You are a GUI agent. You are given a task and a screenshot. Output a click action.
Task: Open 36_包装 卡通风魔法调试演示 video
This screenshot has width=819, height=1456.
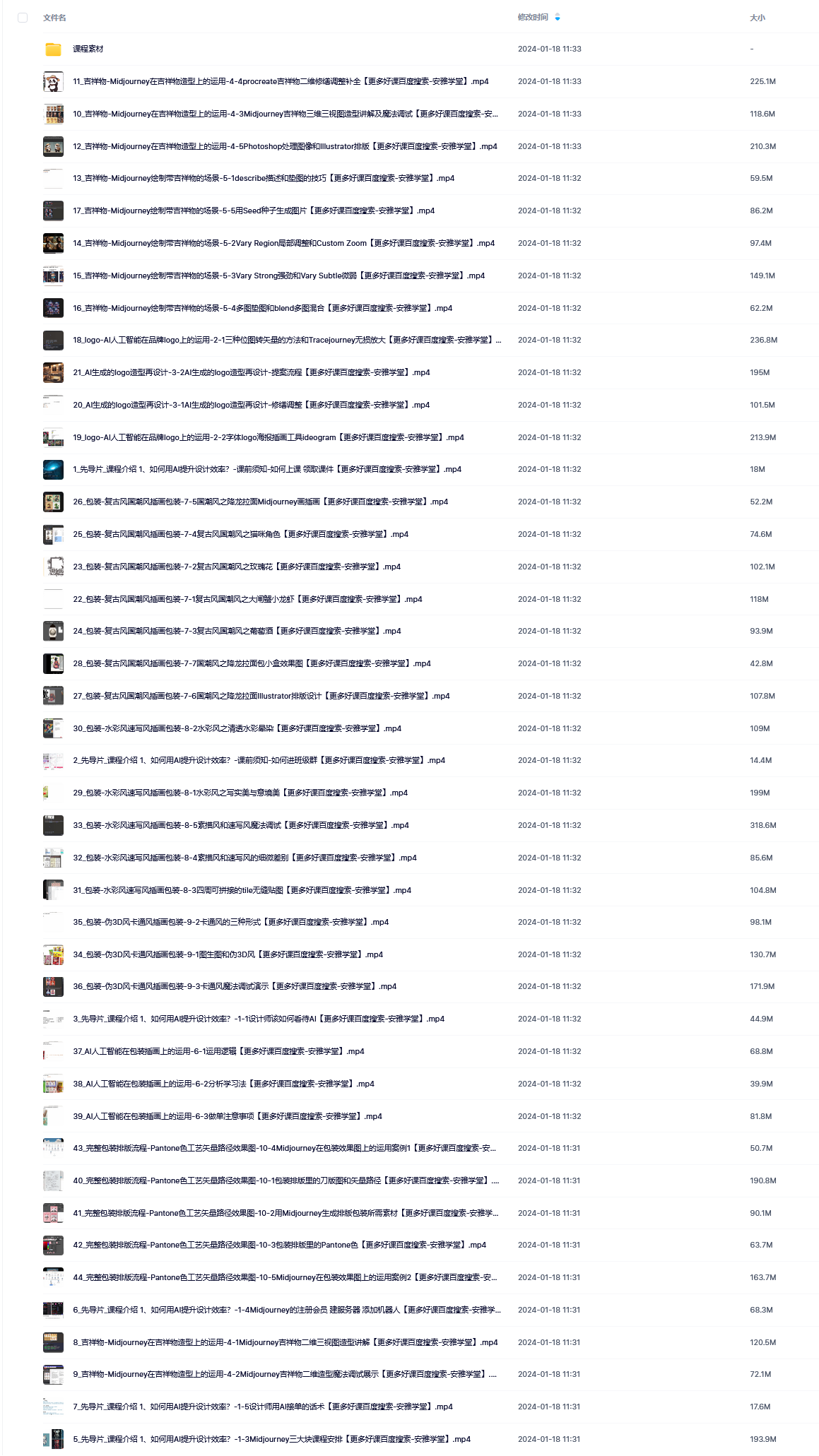235,986
